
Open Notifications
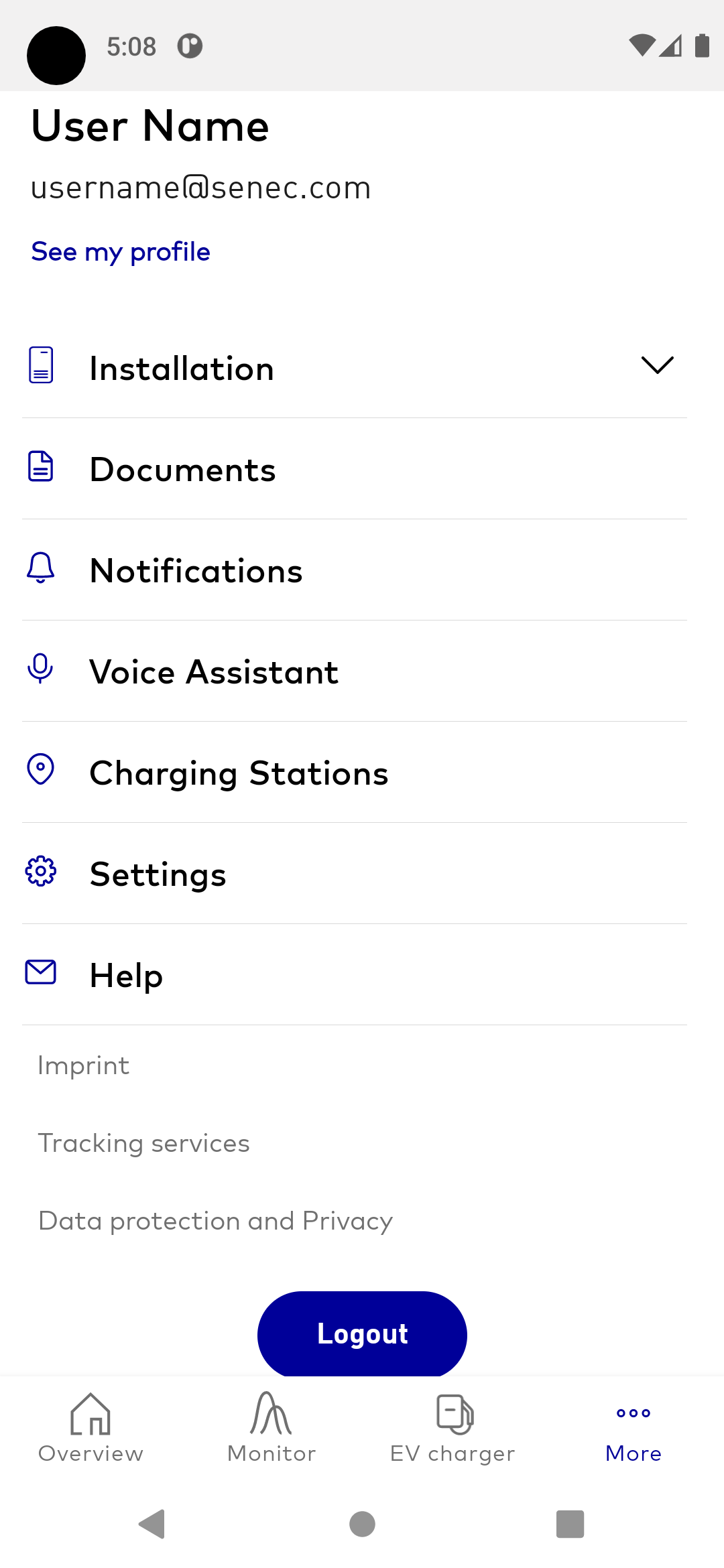[355, 570]
